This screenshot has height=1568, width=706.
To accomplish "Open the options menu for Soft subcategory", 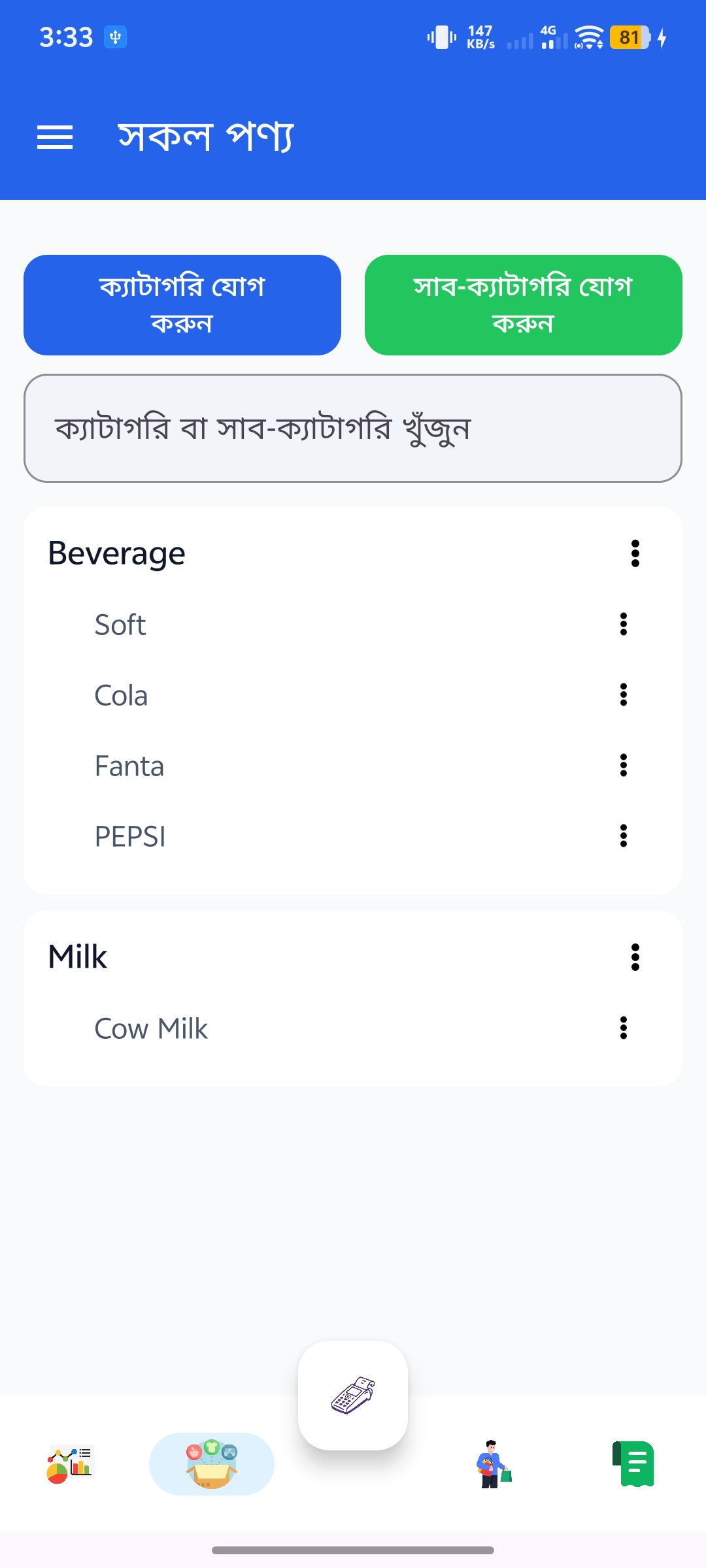I will click(624, 625).
